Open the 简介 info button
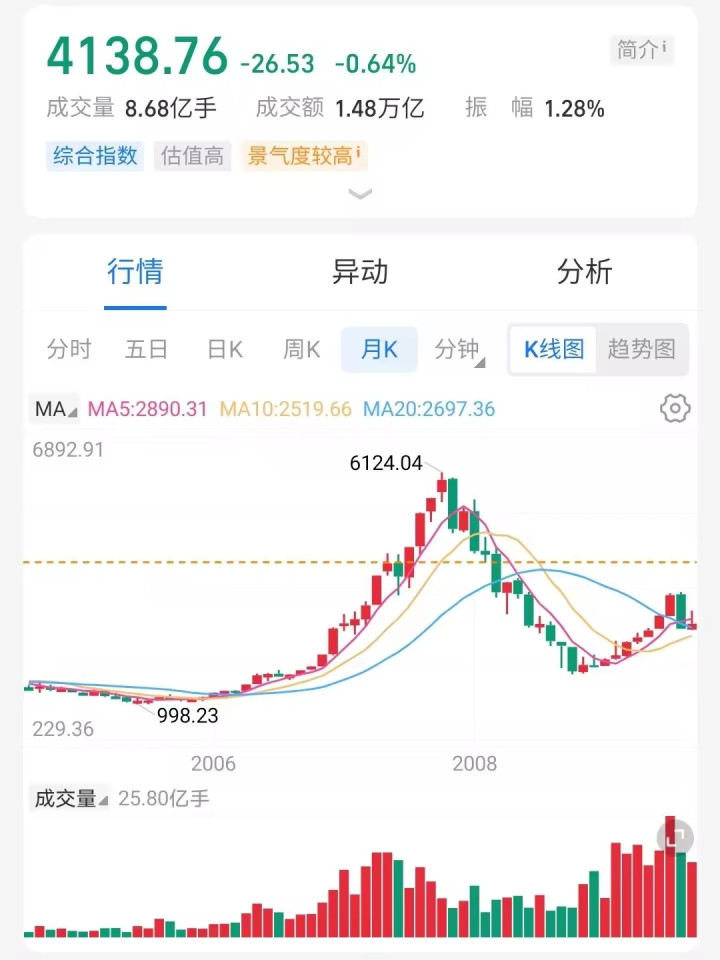 coord(641,50)
